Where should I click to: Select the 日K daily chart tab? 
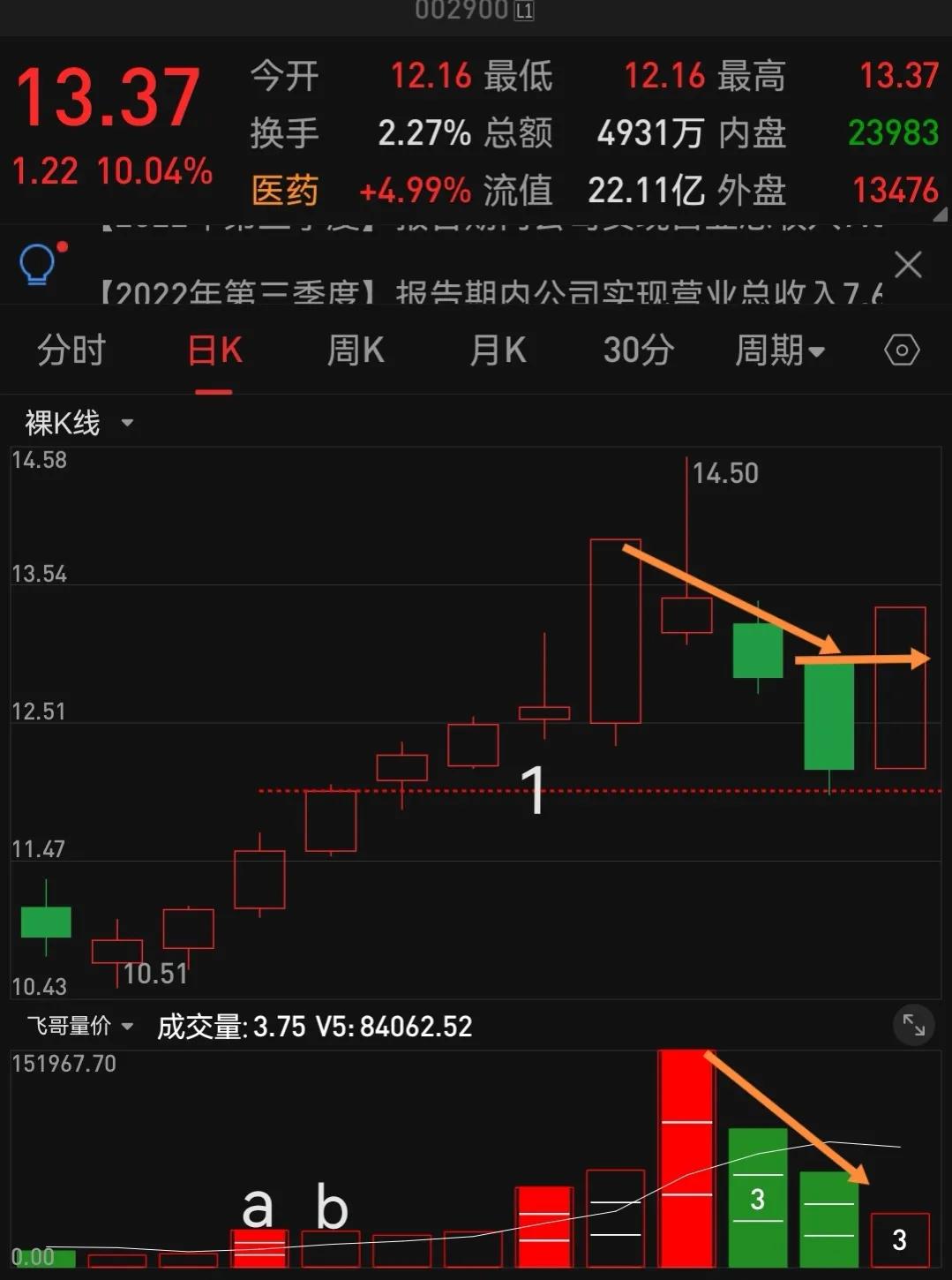pos(213,350)
